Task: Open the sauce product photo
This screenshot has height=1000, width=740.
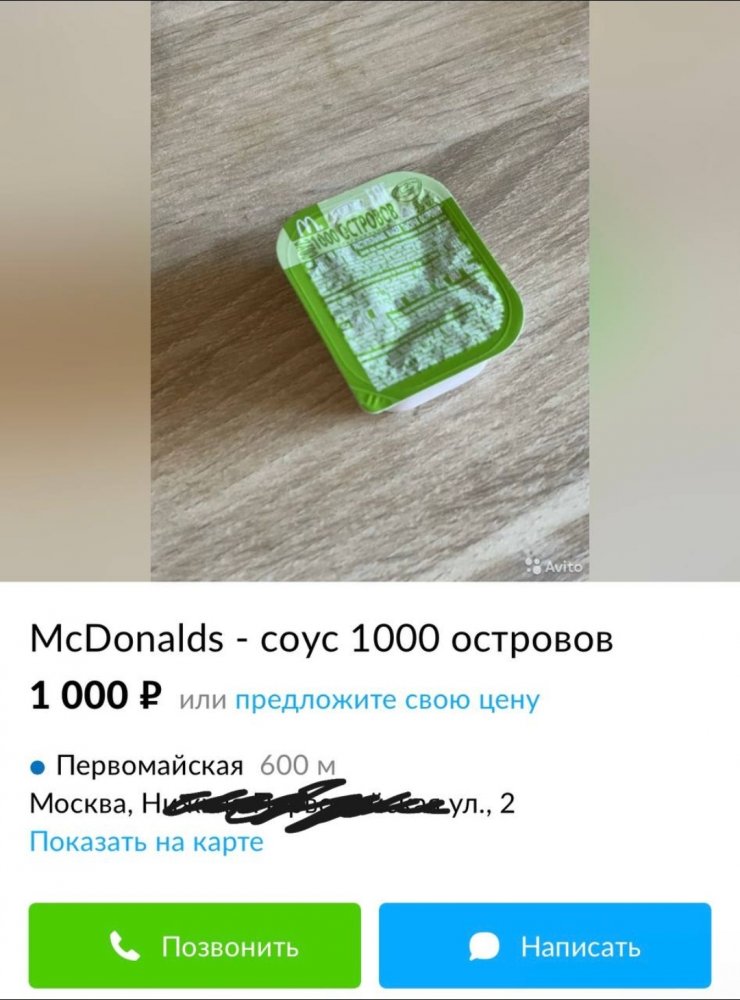Action: [x=370, y=290]
